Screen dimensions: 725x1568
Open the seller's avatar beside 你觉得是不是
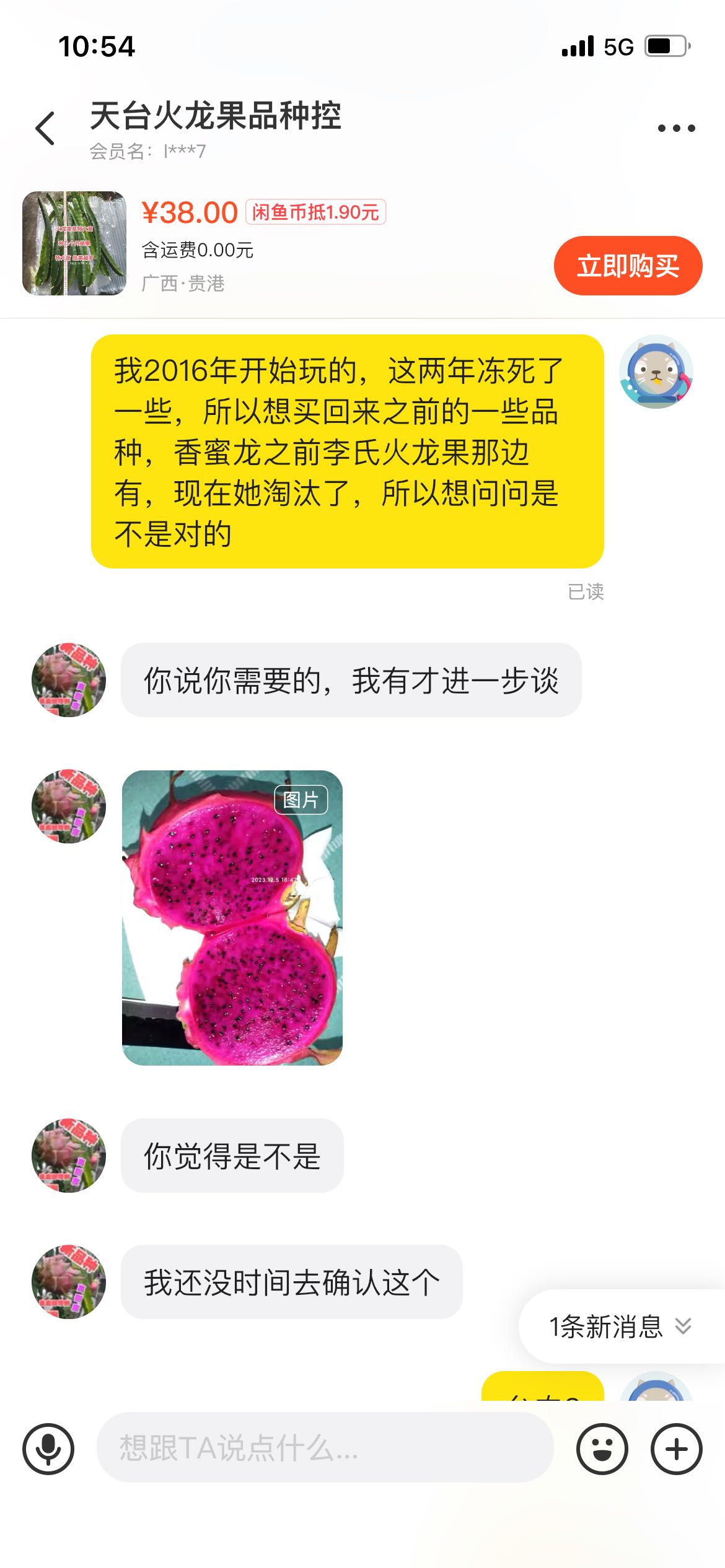click(x=69, y=1156)
